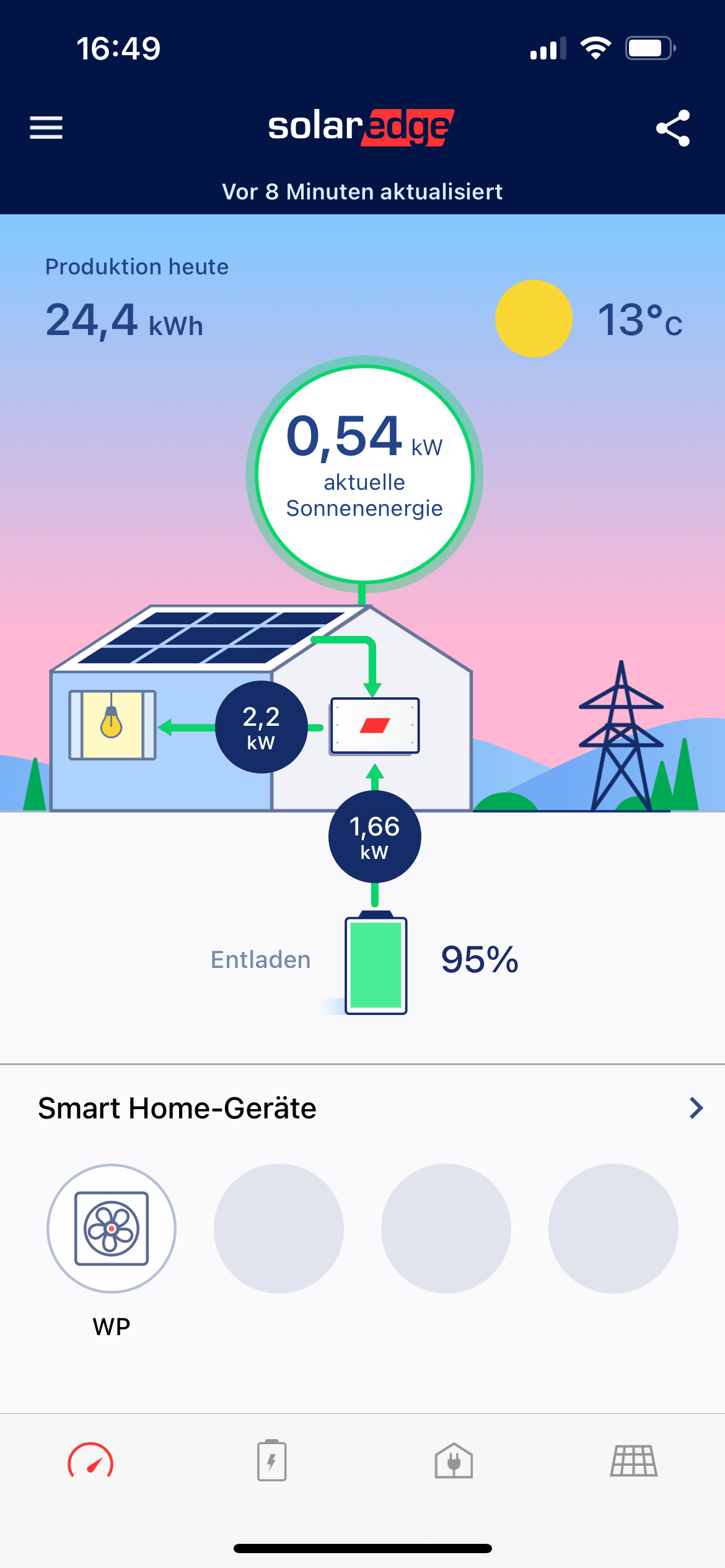Viewport: 725px width, 1568px height.
Task: Open the smart home plug tab
Action: point(454,1461)
